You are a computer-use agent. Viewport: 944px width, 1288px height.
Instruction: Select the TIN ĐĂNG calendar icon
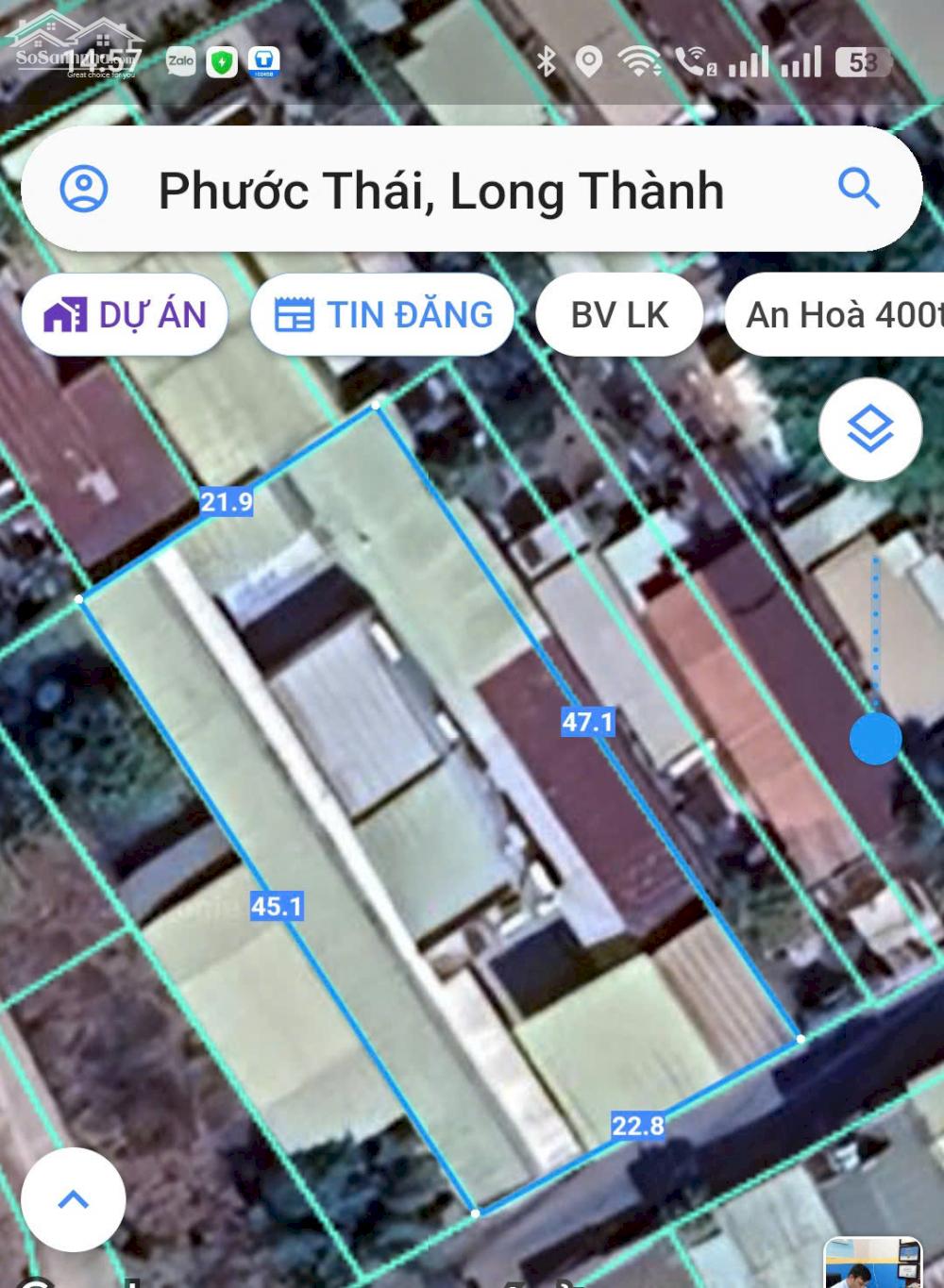point(295,314)
